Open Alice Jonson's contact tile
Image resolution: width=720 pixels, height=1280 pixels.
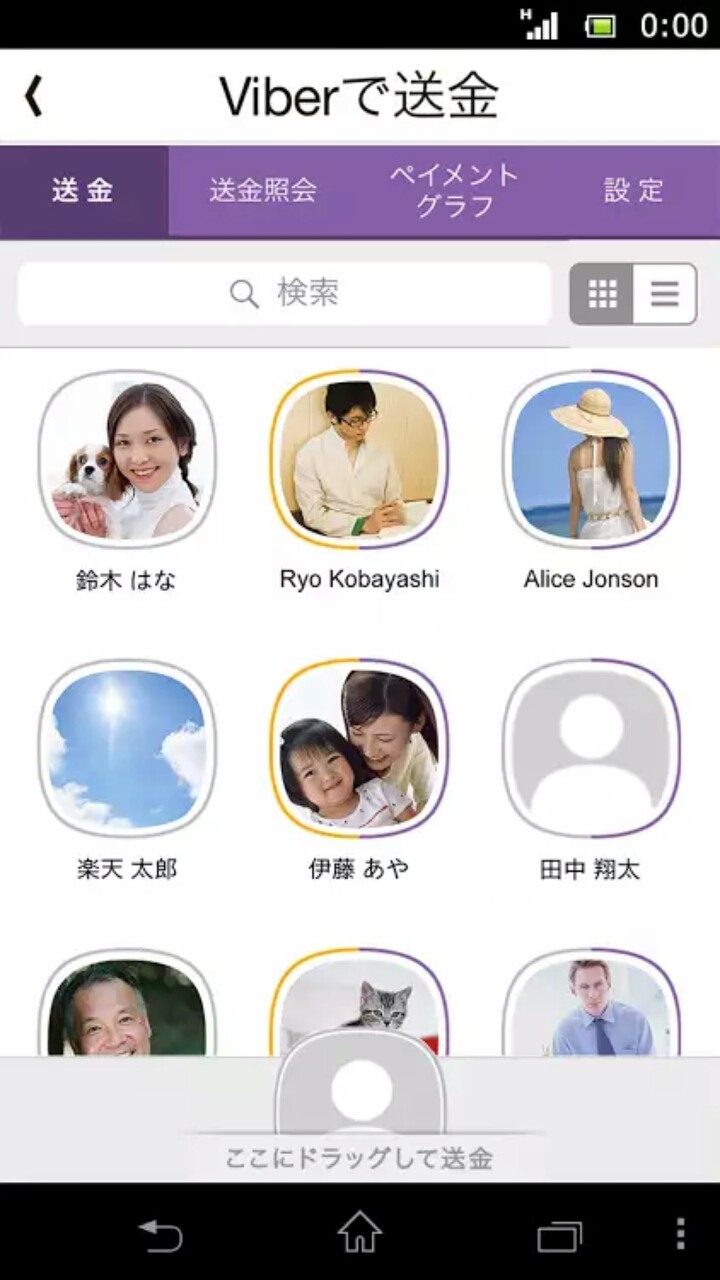(591, 460)
